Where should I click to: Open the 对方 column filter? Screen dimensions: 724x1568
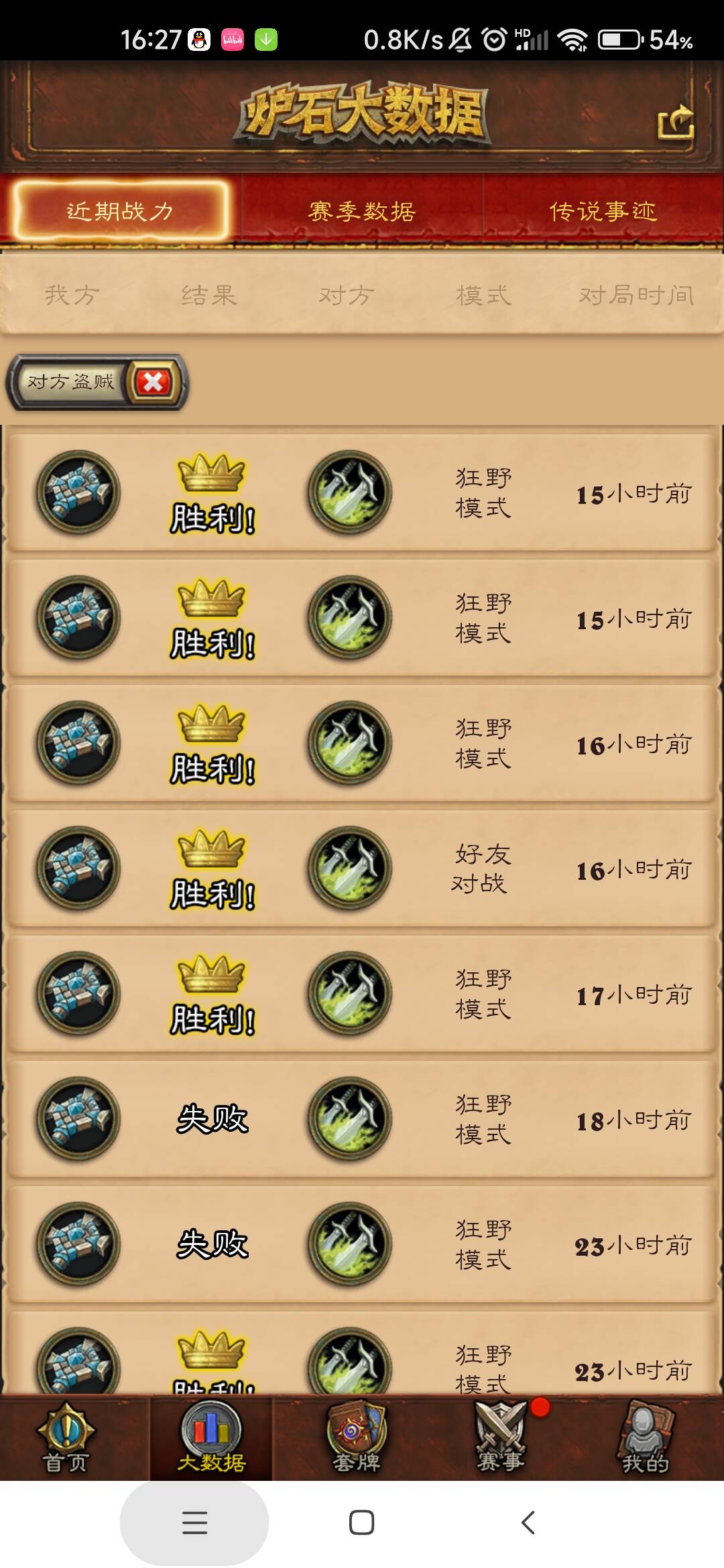point(347,295)
